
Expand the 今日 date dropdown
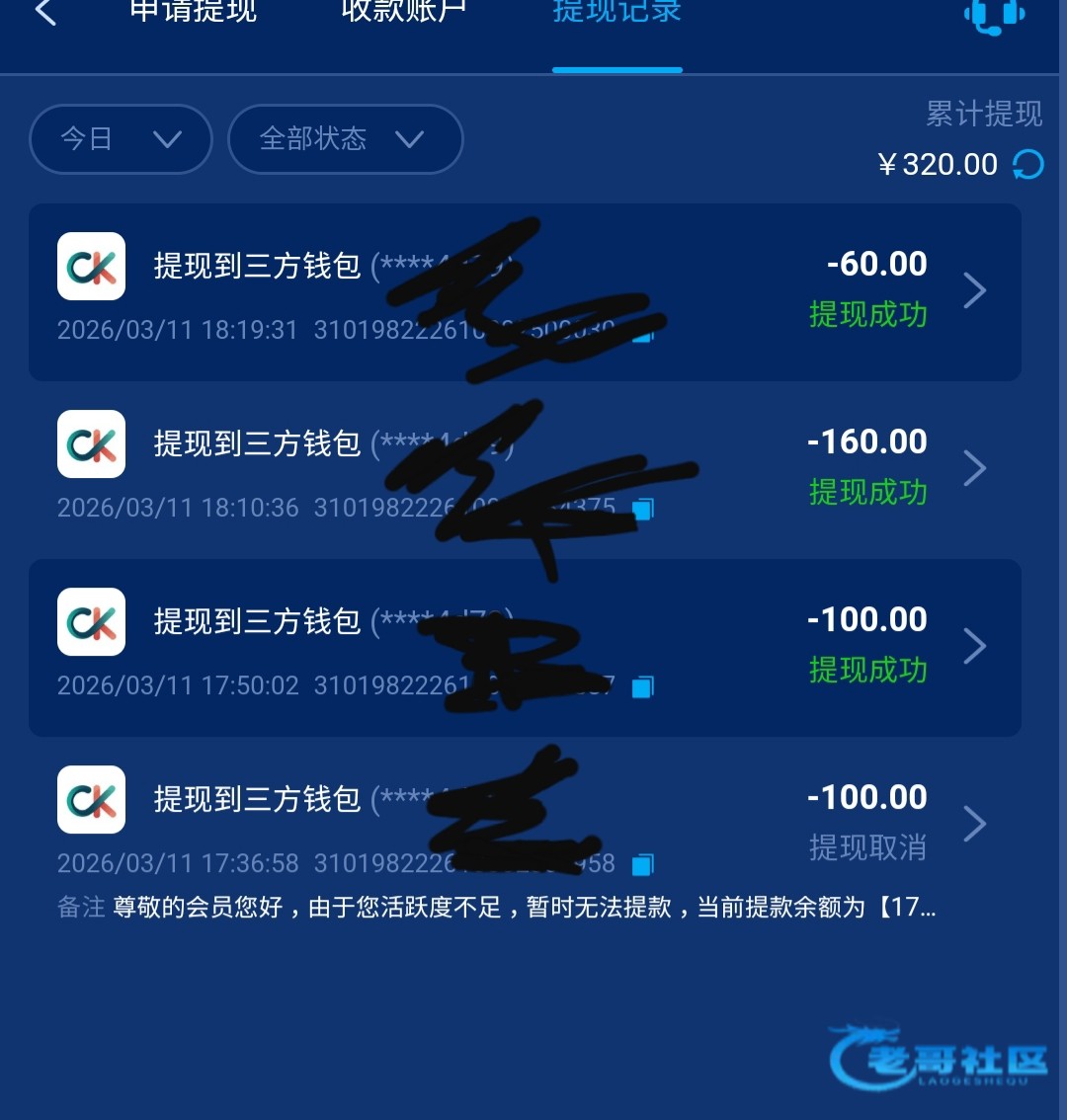point(121,138)
